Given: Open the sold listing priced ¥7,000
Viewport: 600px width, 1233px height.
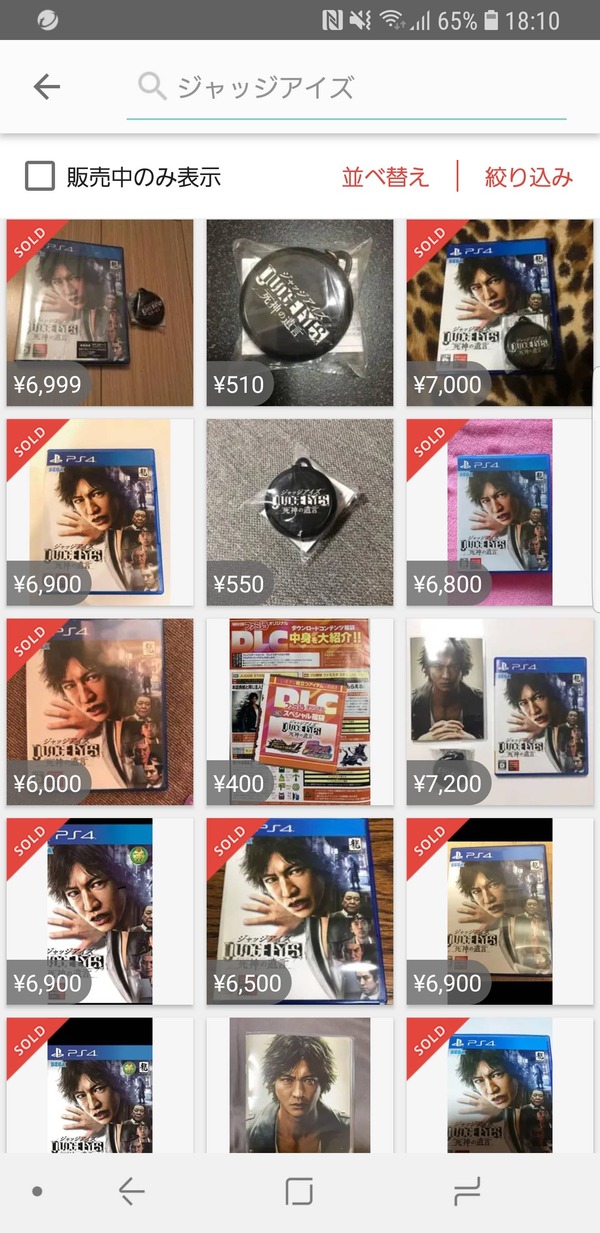Looking at the screenshot, I should coord(500,313).
